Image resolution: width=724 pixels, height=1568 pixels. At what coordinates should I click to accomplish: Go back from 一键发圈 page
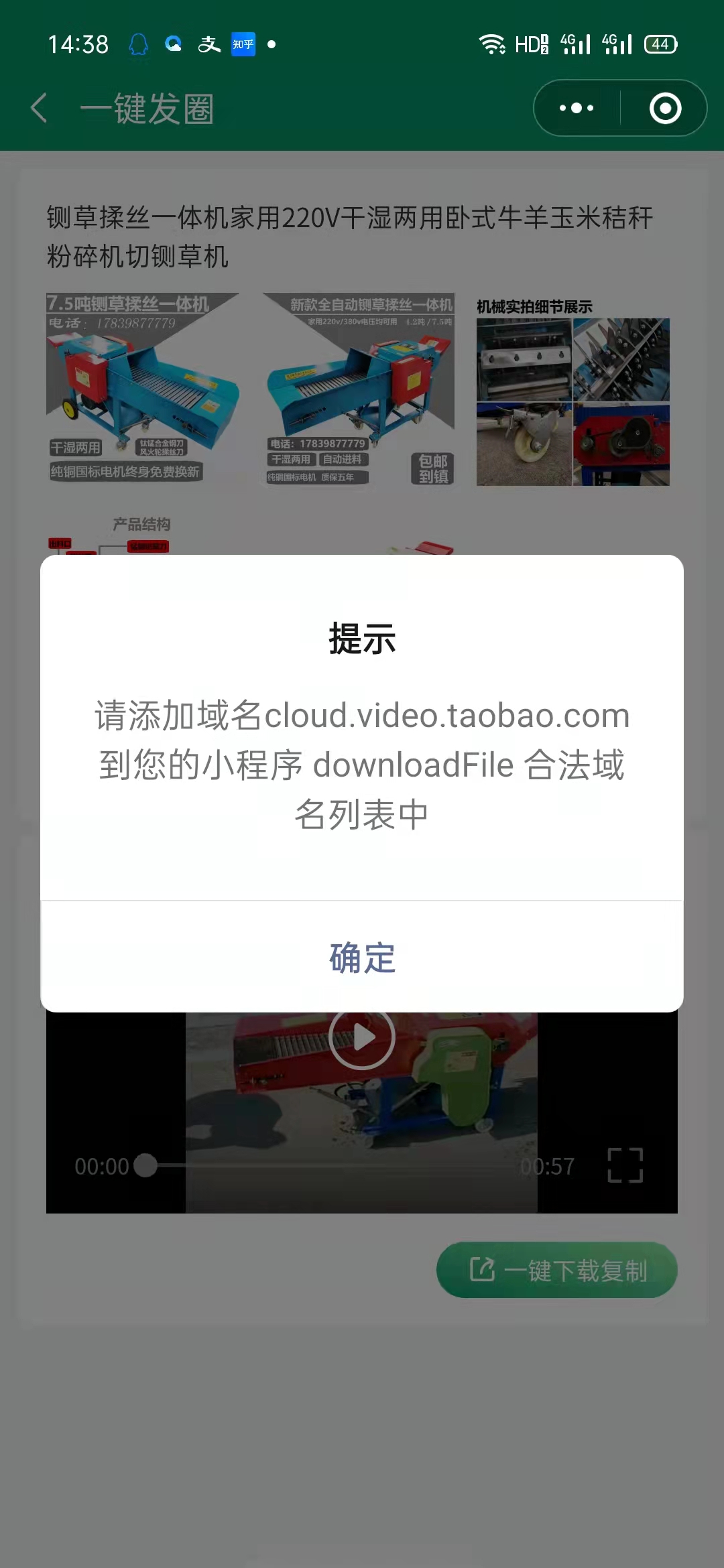pyautogui.click(x=40, y=109)
